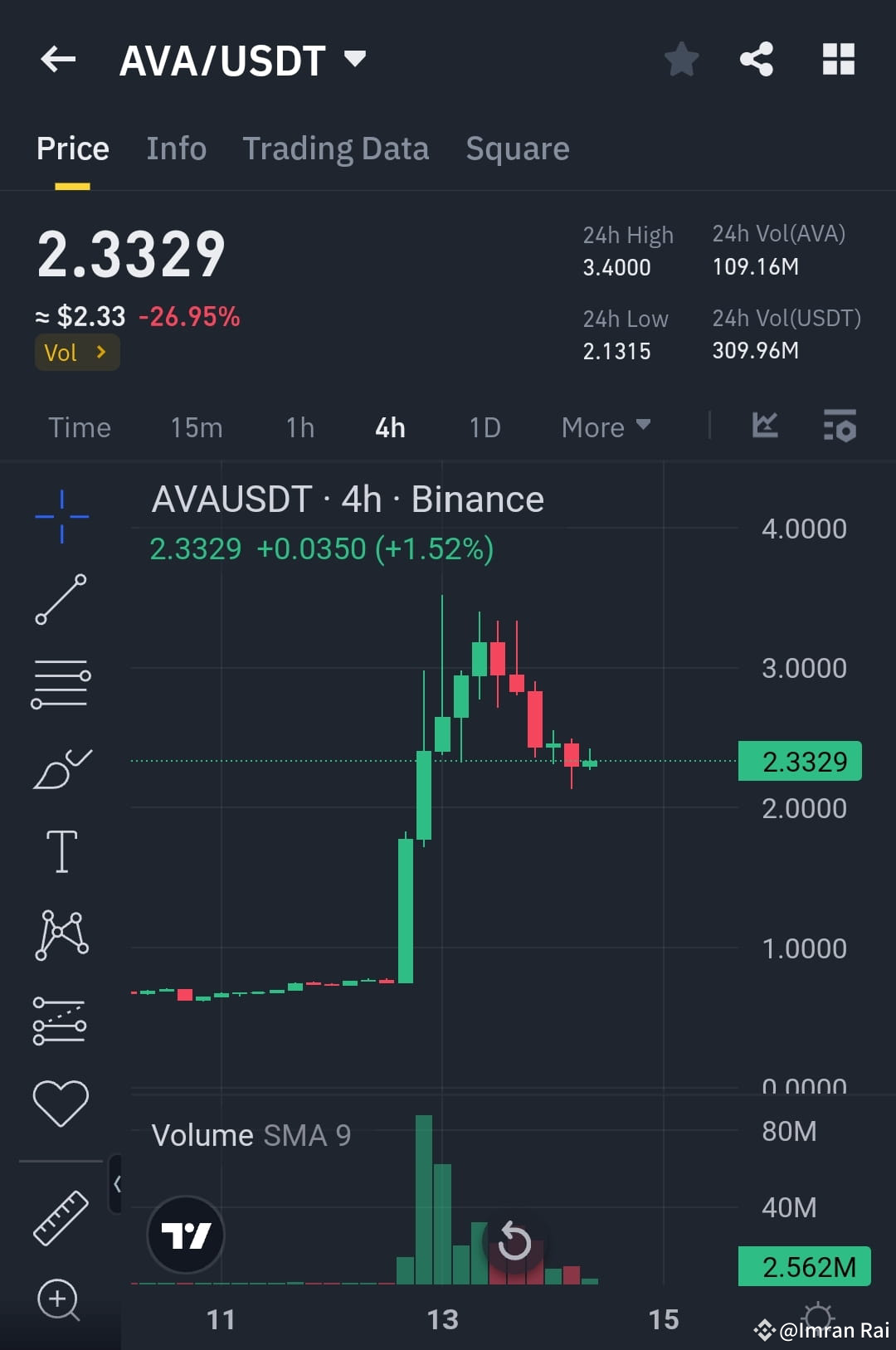Image resolution: width=896 pixels, height=1350 pixels.
Task: Collapse the drawing tools sidebar
Action: (x=116, y=1185)
